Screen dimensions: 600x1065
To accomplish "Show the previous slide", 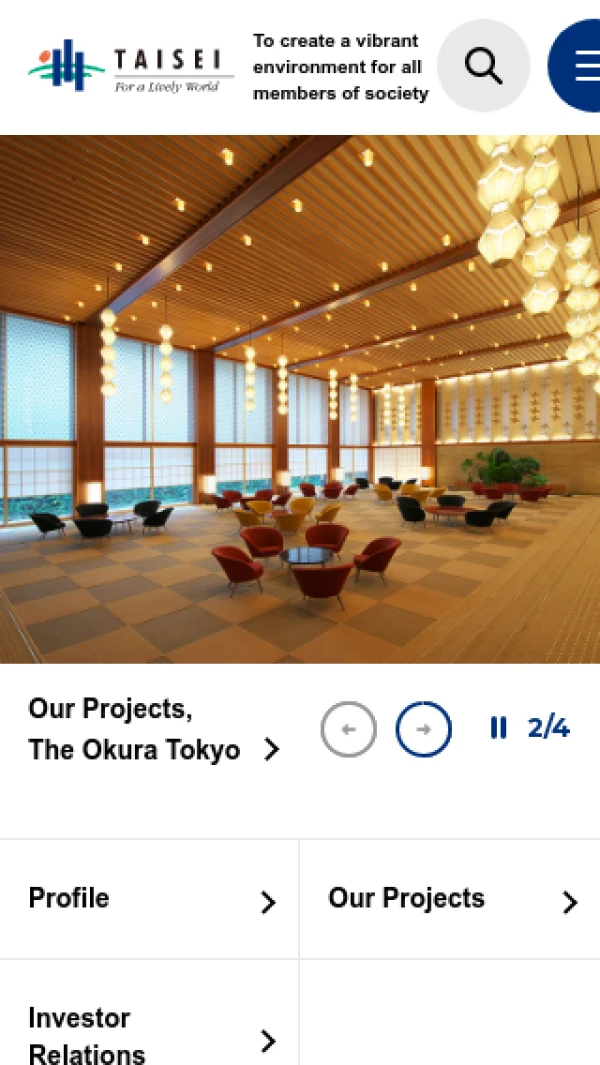I will coord(348,729).
